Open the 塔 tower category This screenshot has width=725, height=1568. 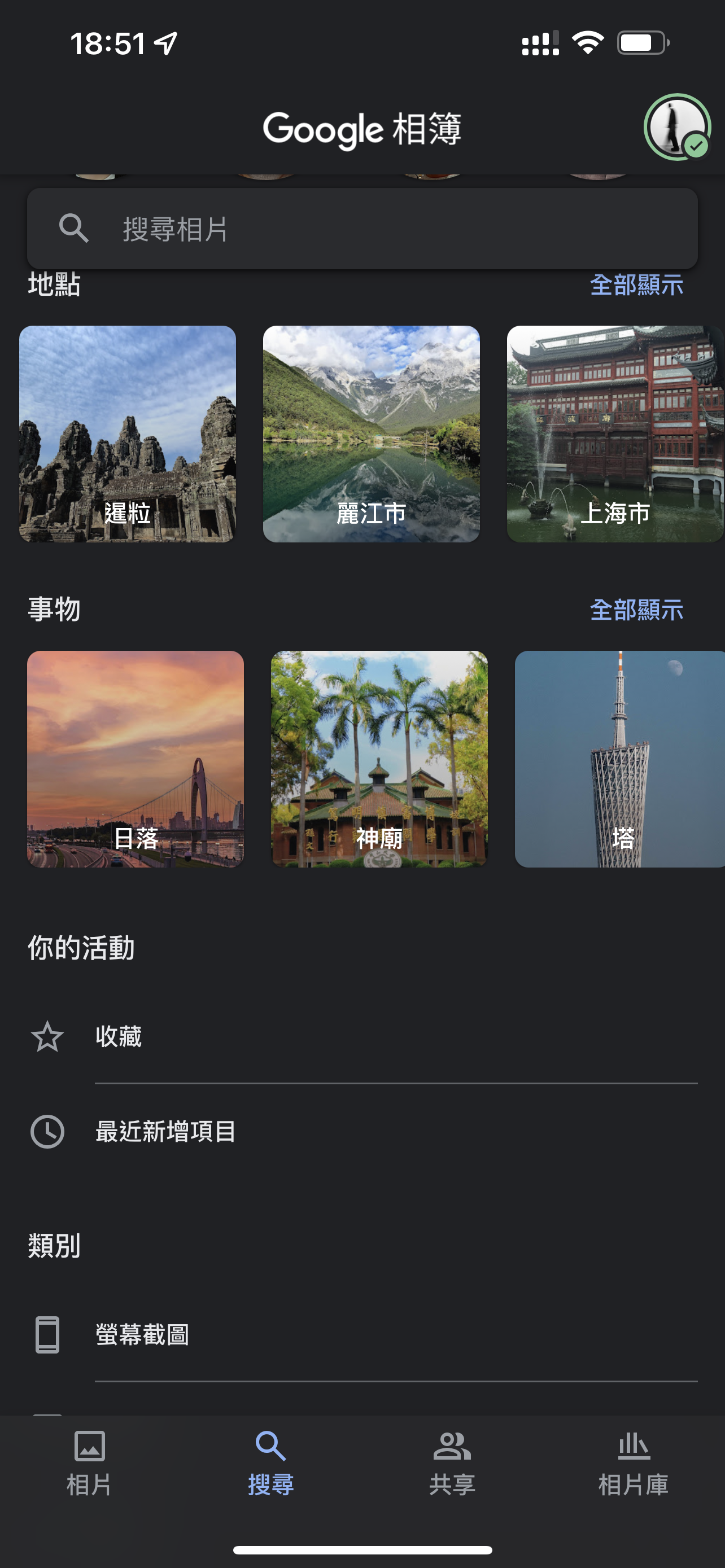[x=619, y=759]
